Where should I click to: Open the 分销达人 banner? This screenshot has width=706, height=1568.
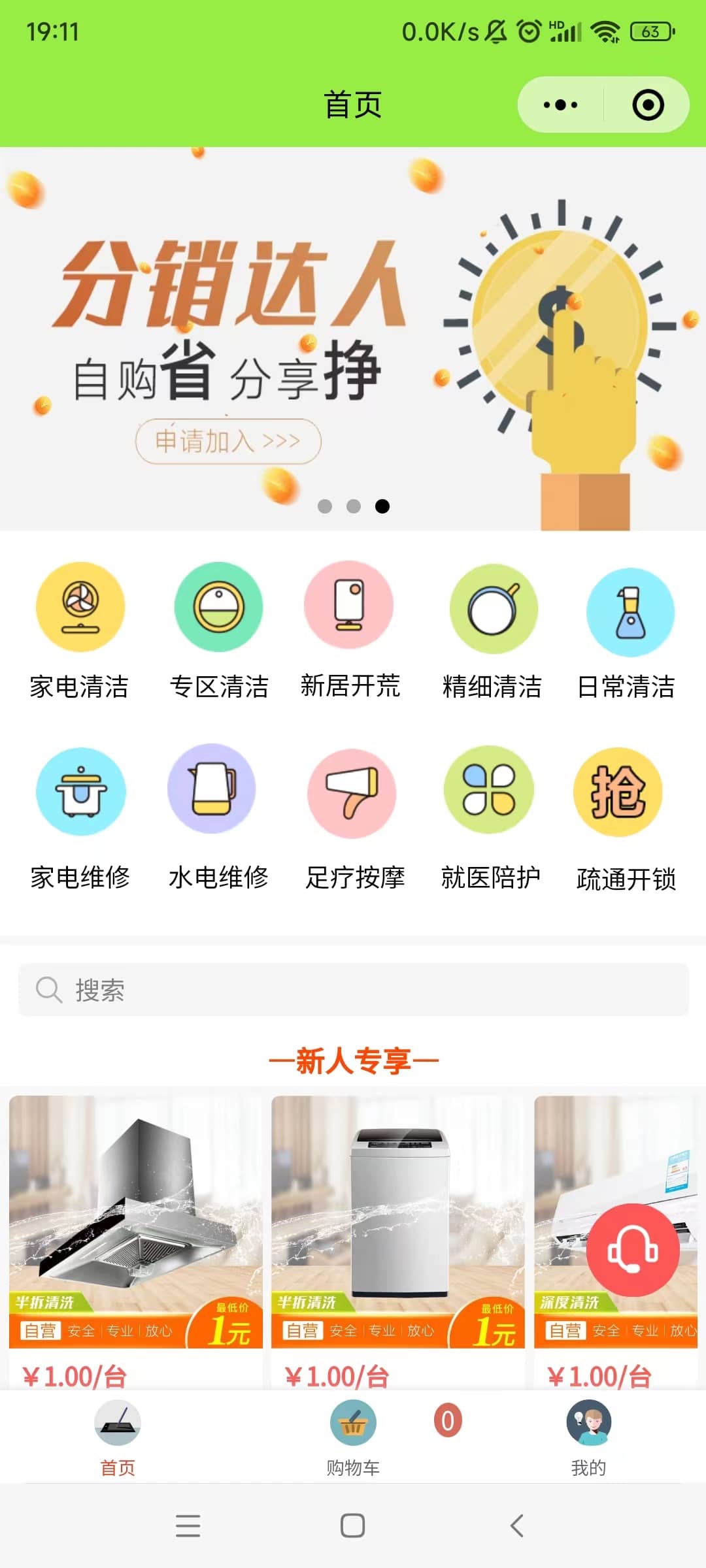pyautogui.click(x=353, y=338)
